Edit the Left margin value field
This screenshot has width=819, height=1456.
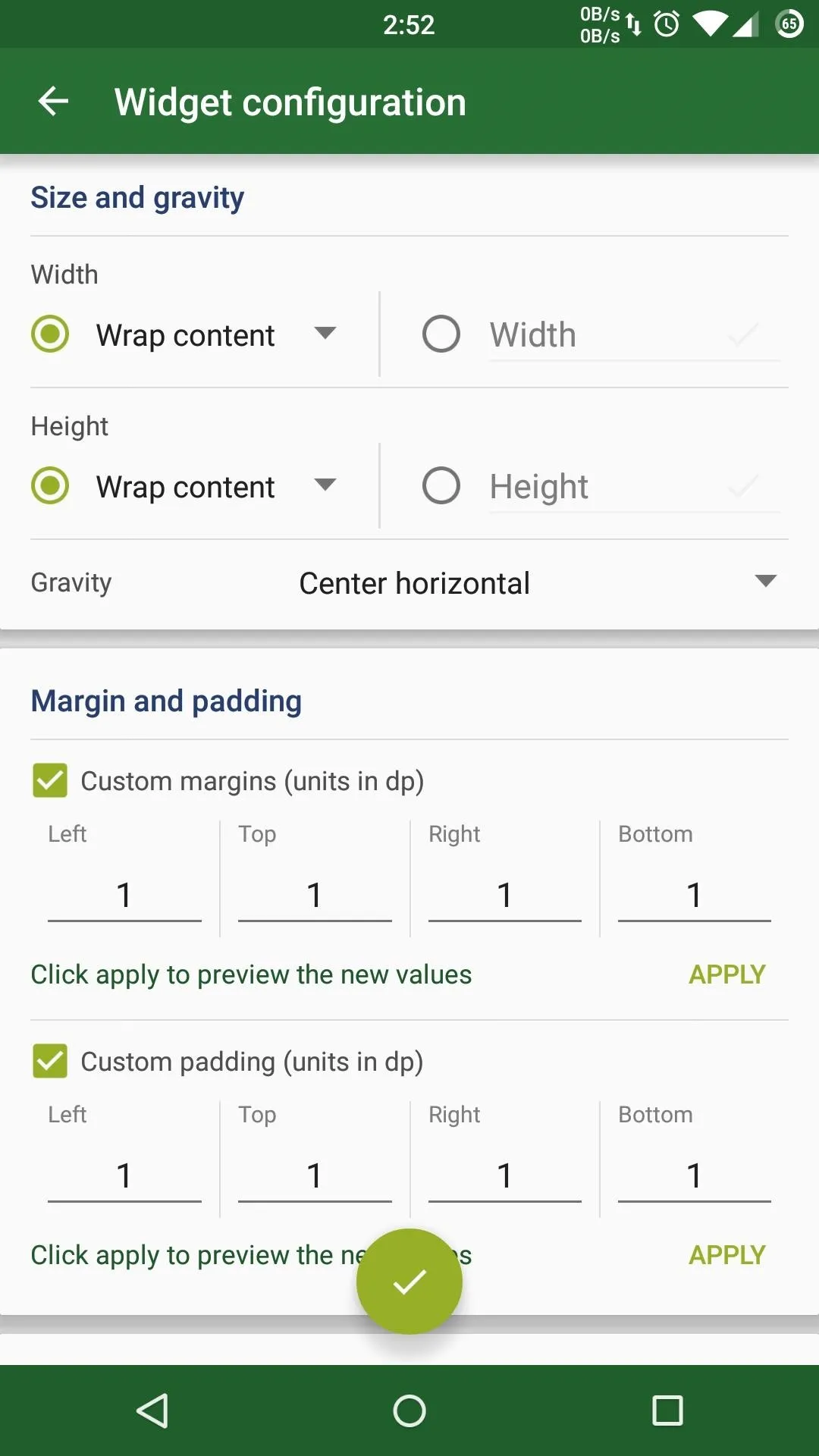coord(124,895)
